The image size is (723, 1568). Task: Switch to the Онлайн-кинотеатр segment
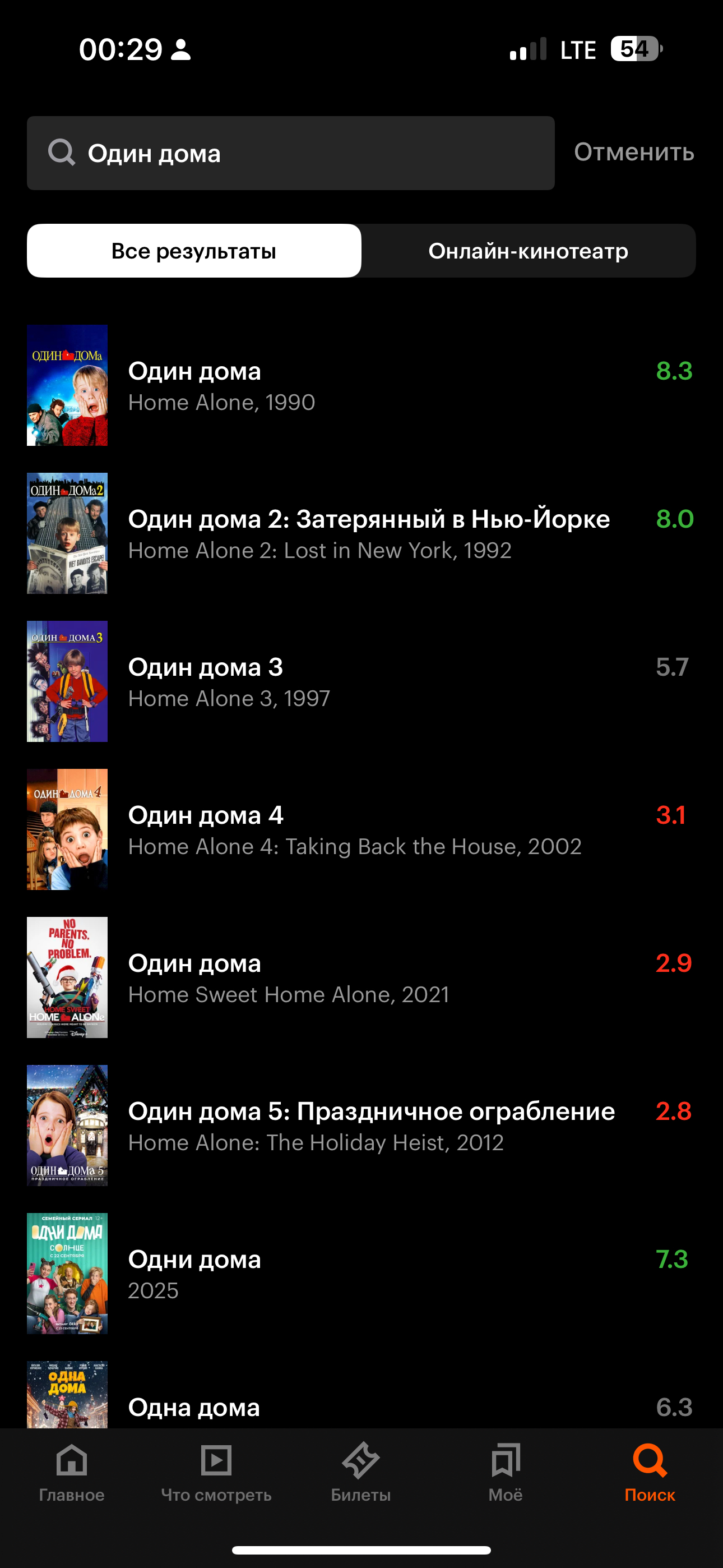pyautogui.click(x=527, y=251)
